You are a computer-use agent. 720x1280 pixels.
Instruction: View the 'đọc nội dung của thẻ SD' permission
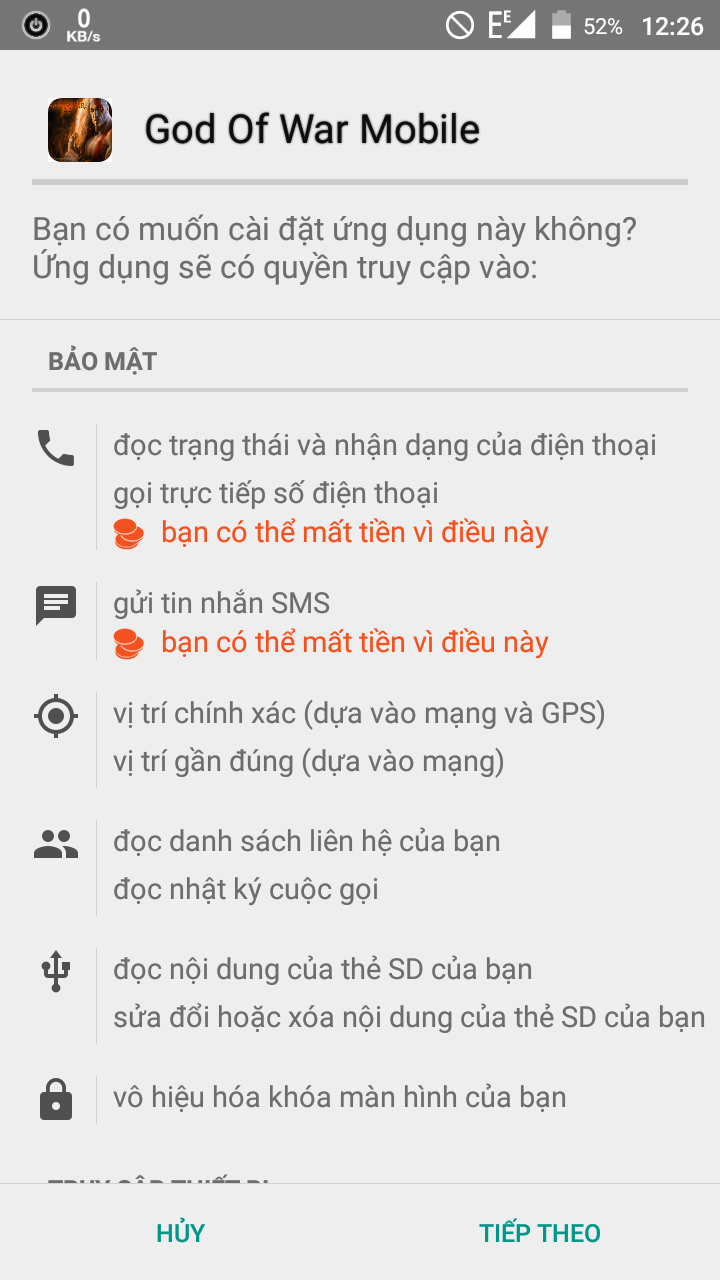tap(323, 969)
